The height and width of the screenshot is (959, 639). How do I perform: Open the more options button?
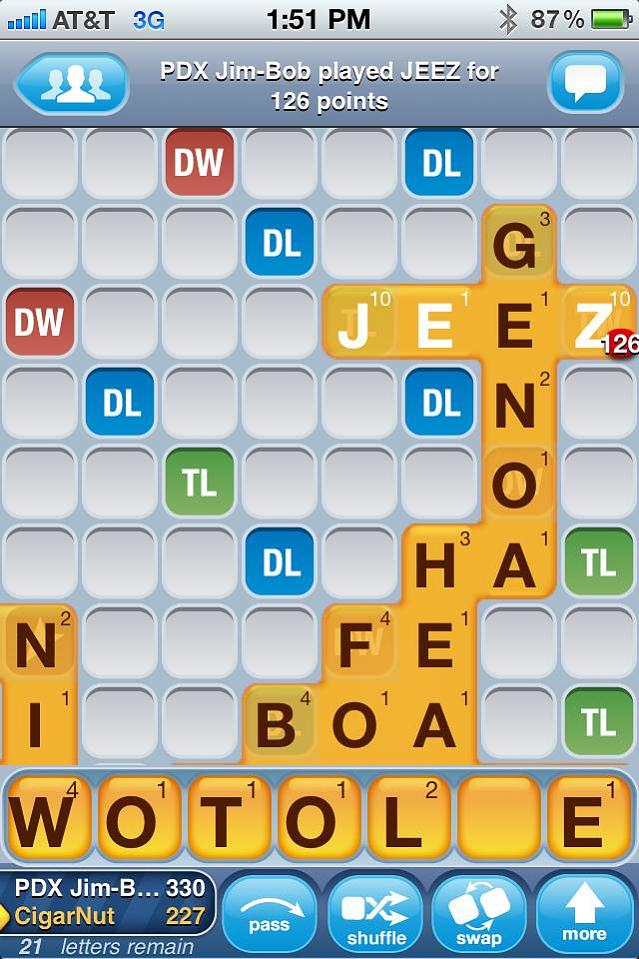point(584,913)
